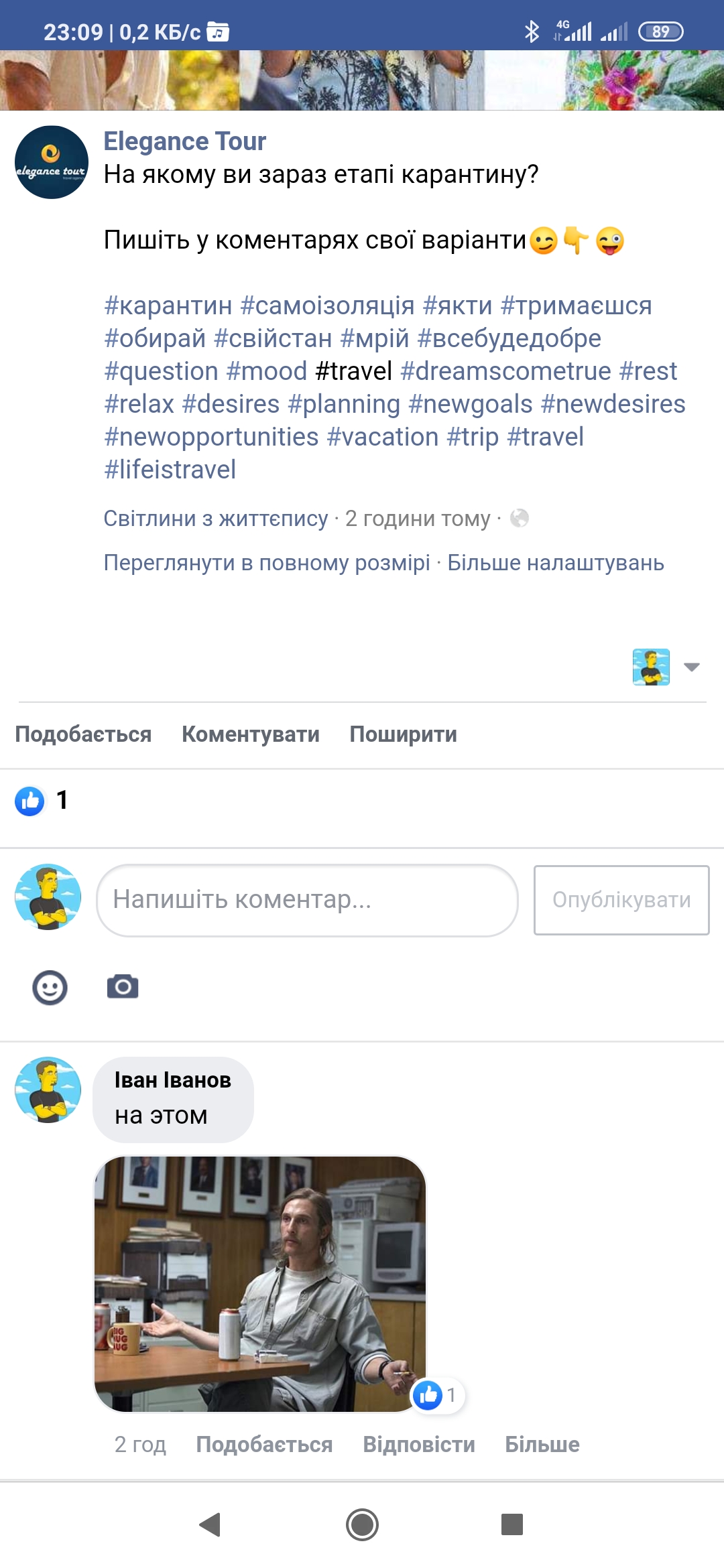
Task: Reply to the comment with Відповісти
Action: pyautogui.click(x=418, y=1444)
